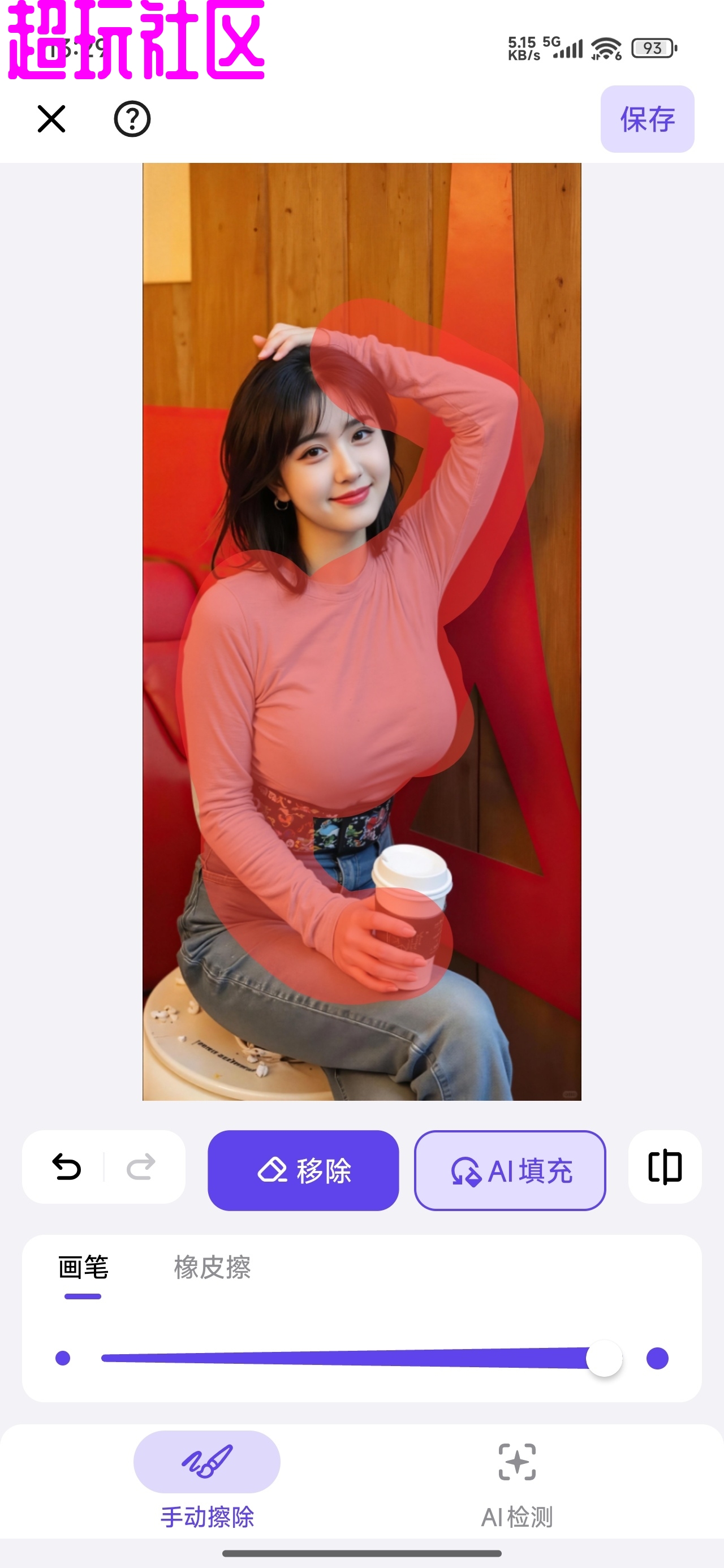Choose the AI填充 fill button
The image size is (724, 1568).
pyautogui.click(x=510, y=1170)
